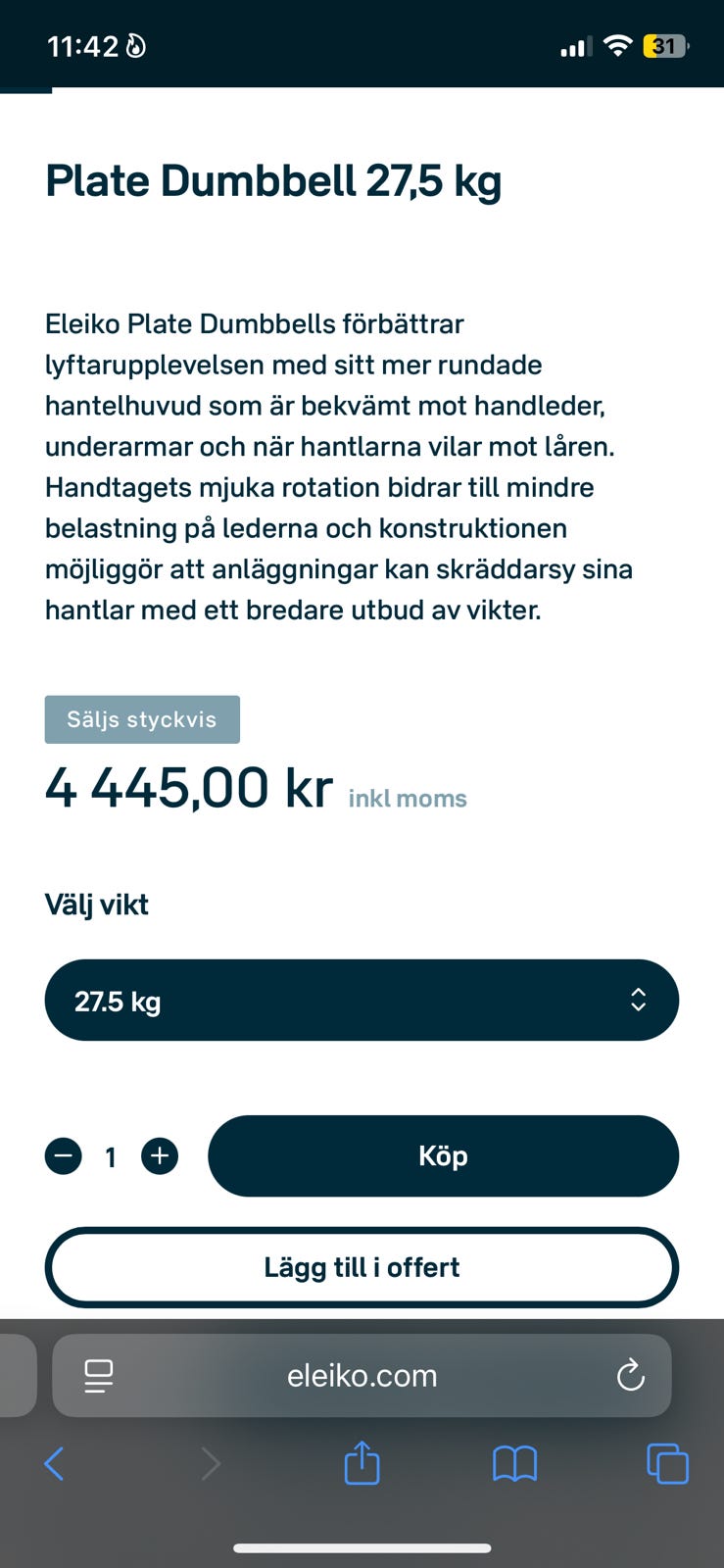
Task: Decrease quantity with the minus button
Action: [x=64, y=1156]
